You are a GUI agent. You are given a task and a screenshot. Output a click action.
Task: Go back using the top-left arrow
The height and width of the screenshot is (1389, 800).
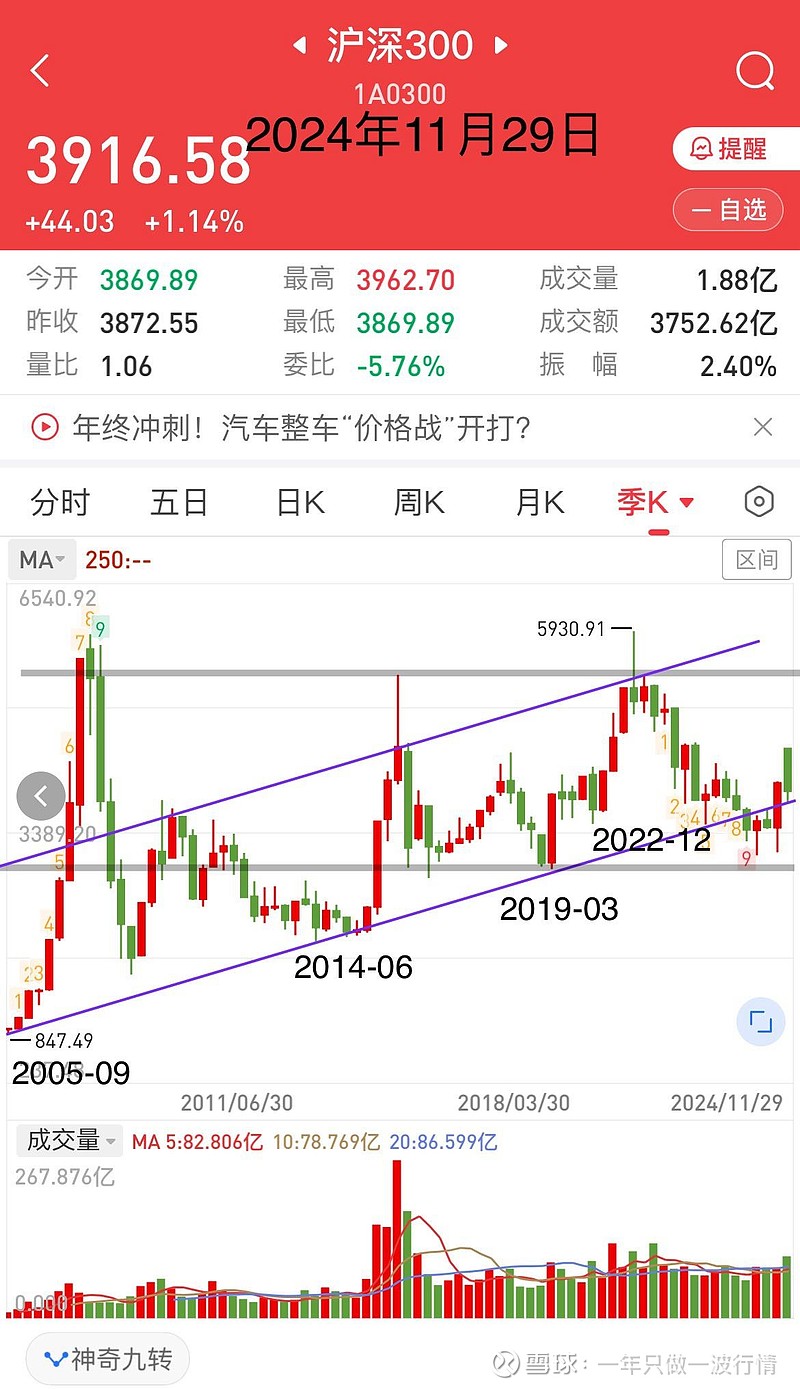40,71
